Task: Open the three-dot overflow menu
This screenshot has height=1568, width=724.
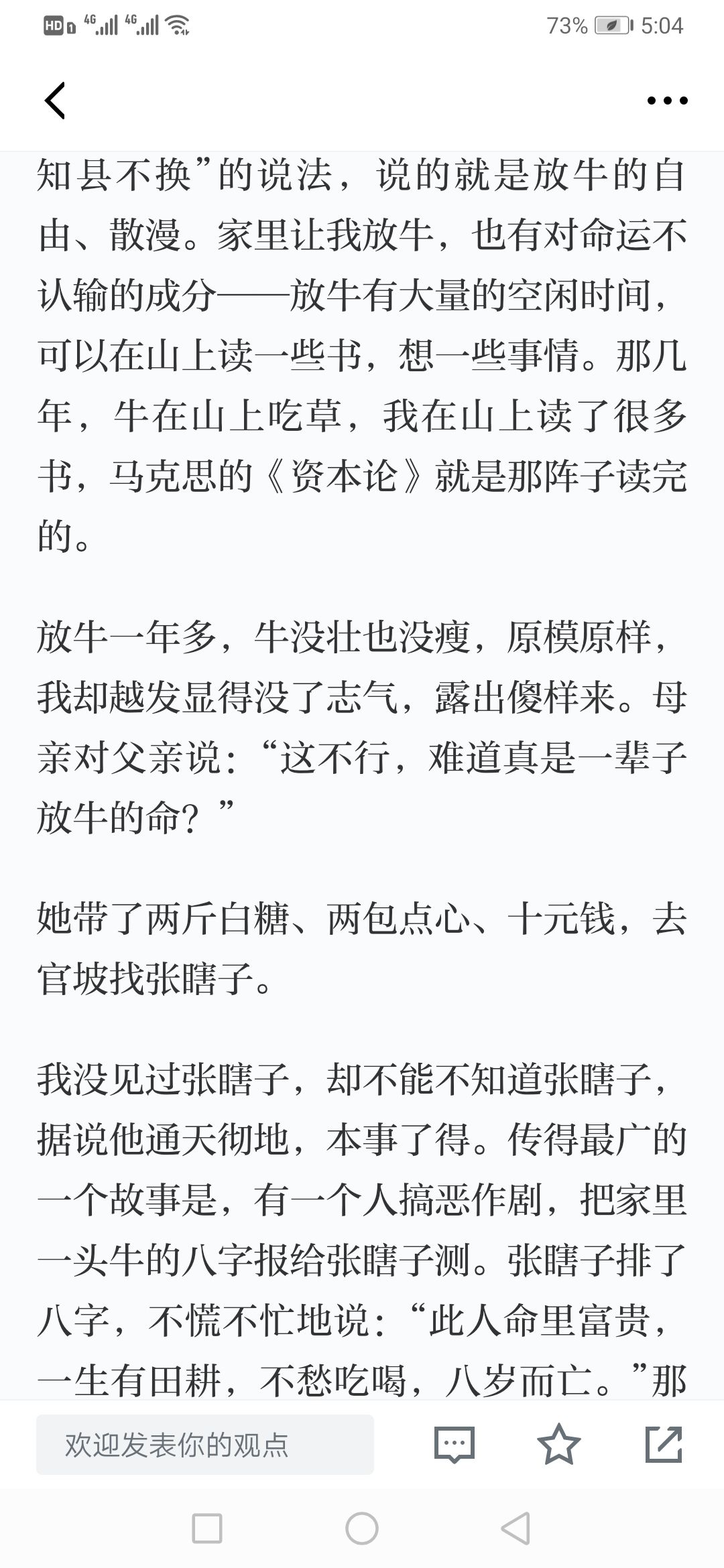Action: coord(667,101)
